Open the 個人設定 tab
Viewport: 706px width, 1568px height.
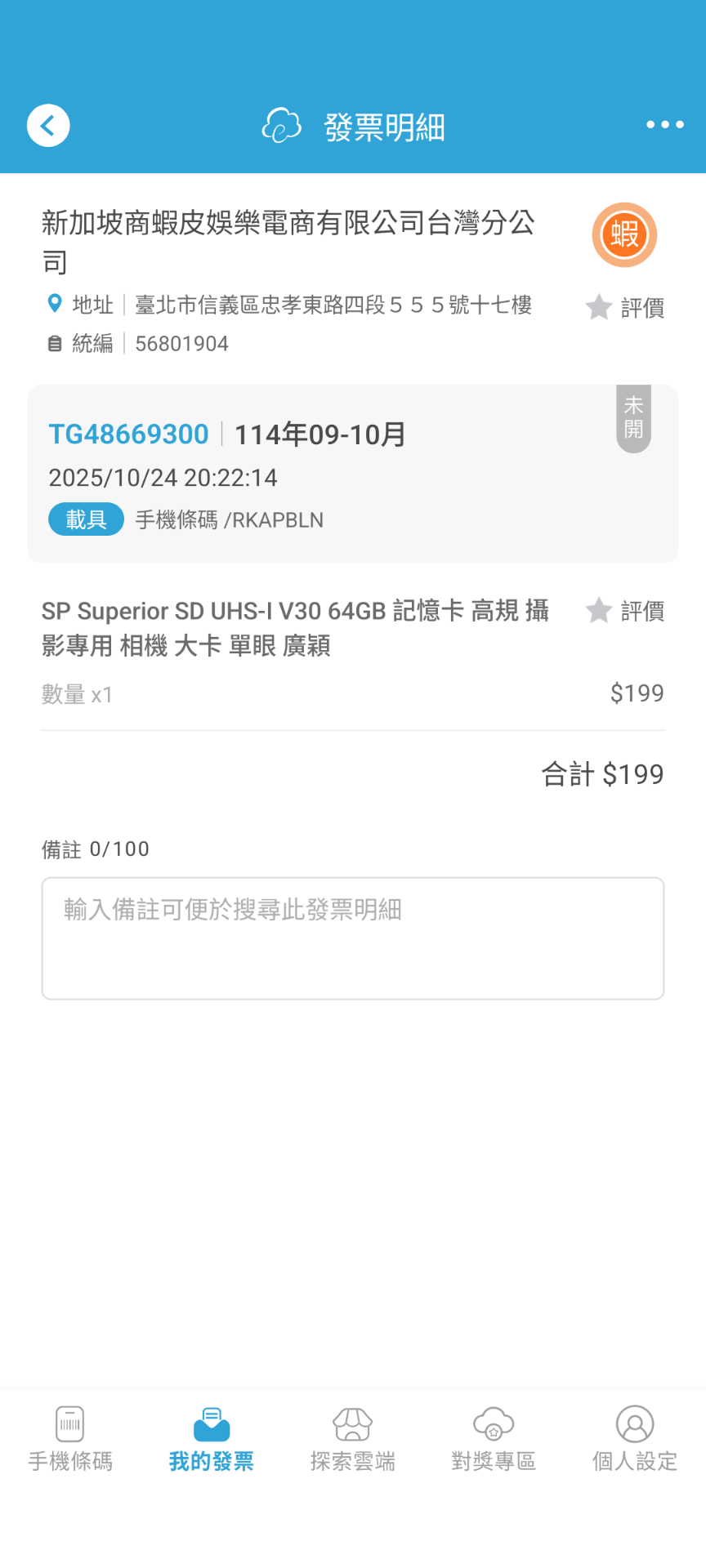(635, 1440)
